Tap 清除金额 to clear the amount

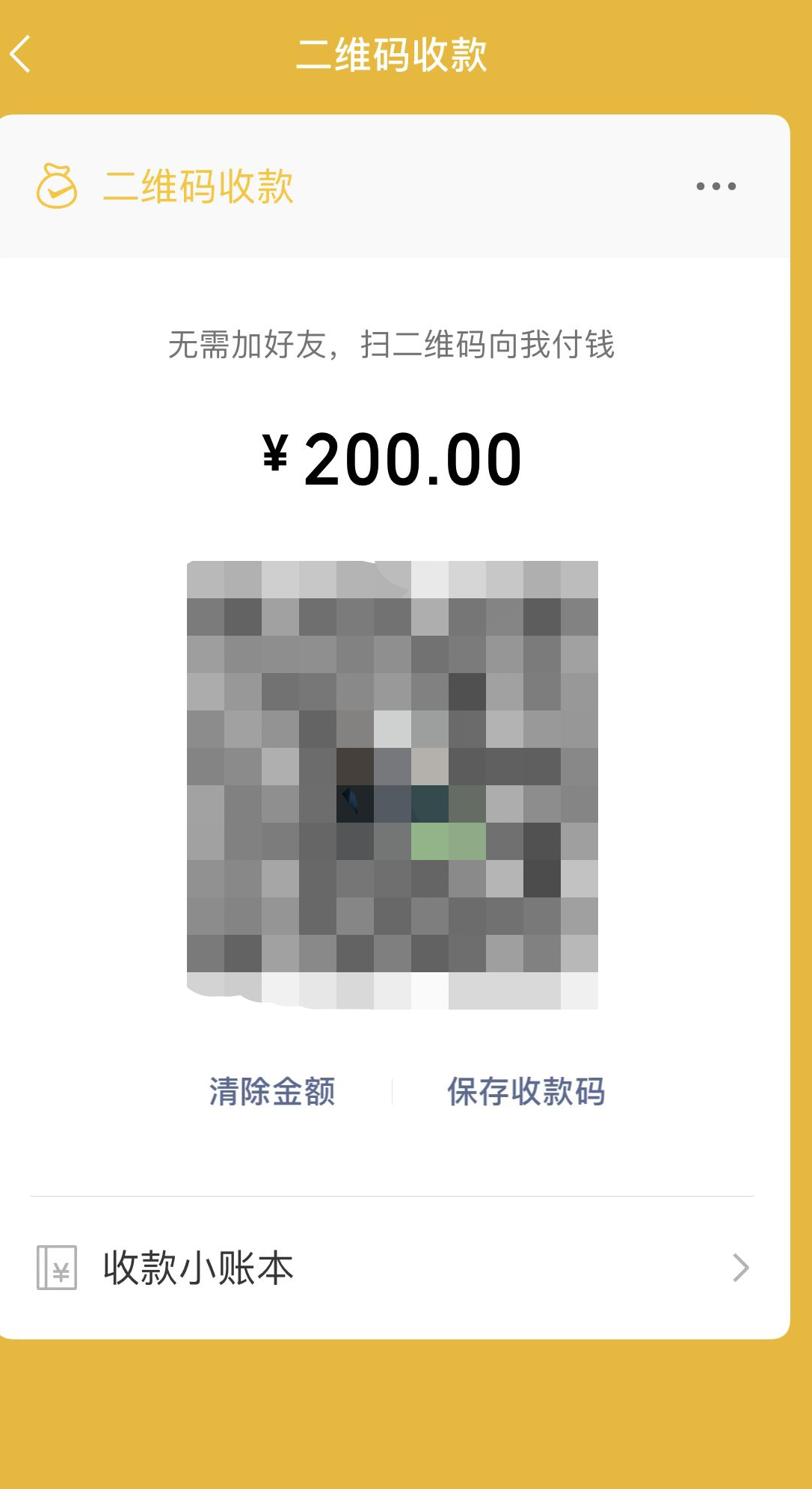pos(272,1091)
